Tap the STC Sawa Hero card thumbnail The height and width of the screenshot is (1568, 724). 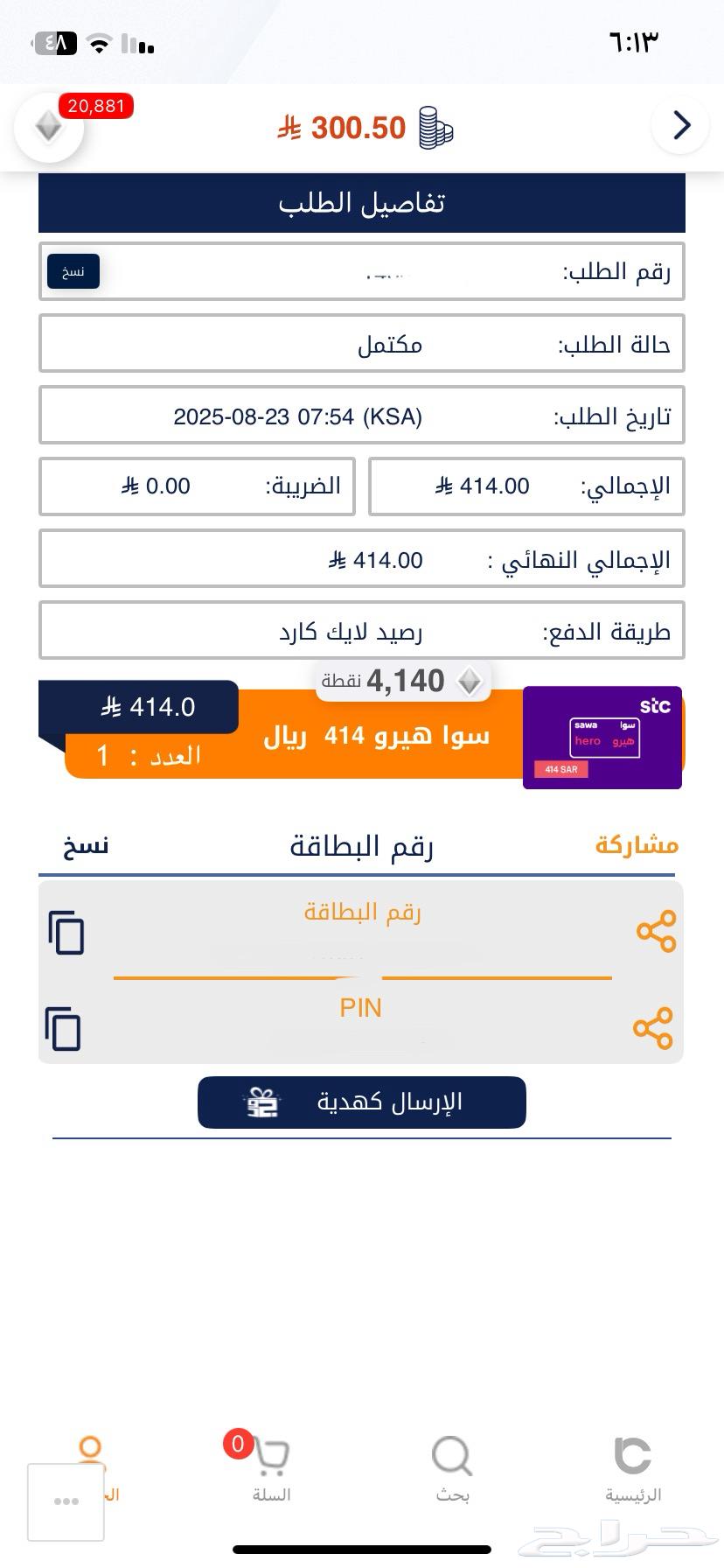coord(602,736)
